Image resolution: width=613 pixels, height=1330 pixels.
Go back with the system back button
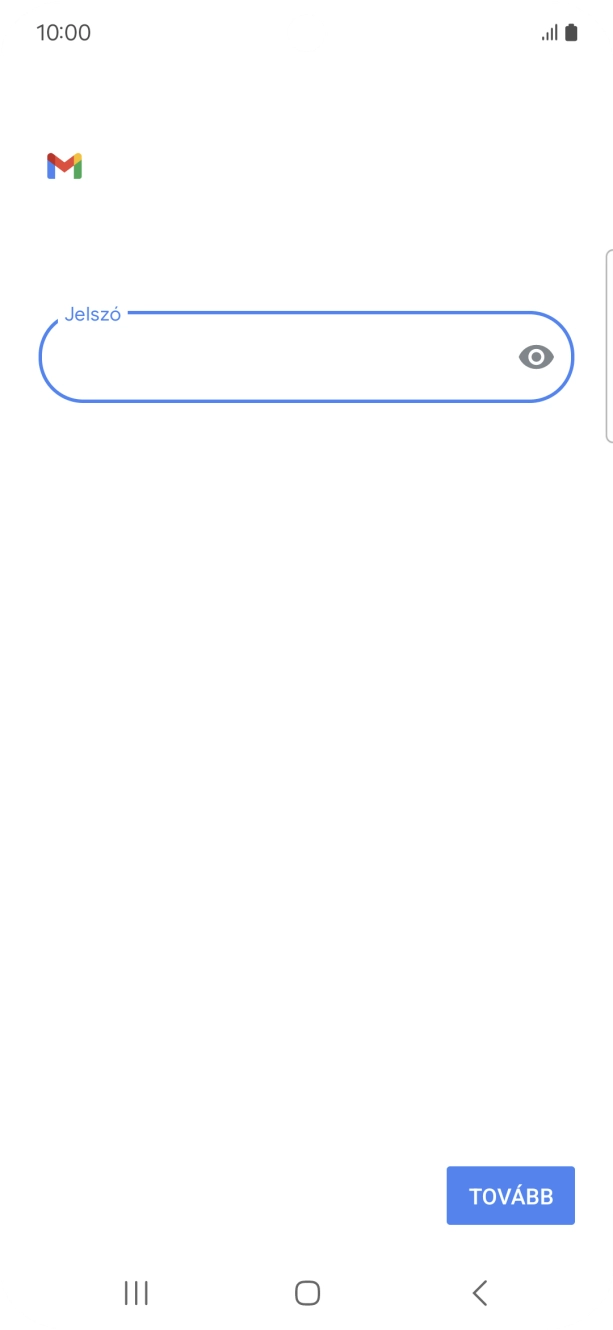[x=480, y=1293]
